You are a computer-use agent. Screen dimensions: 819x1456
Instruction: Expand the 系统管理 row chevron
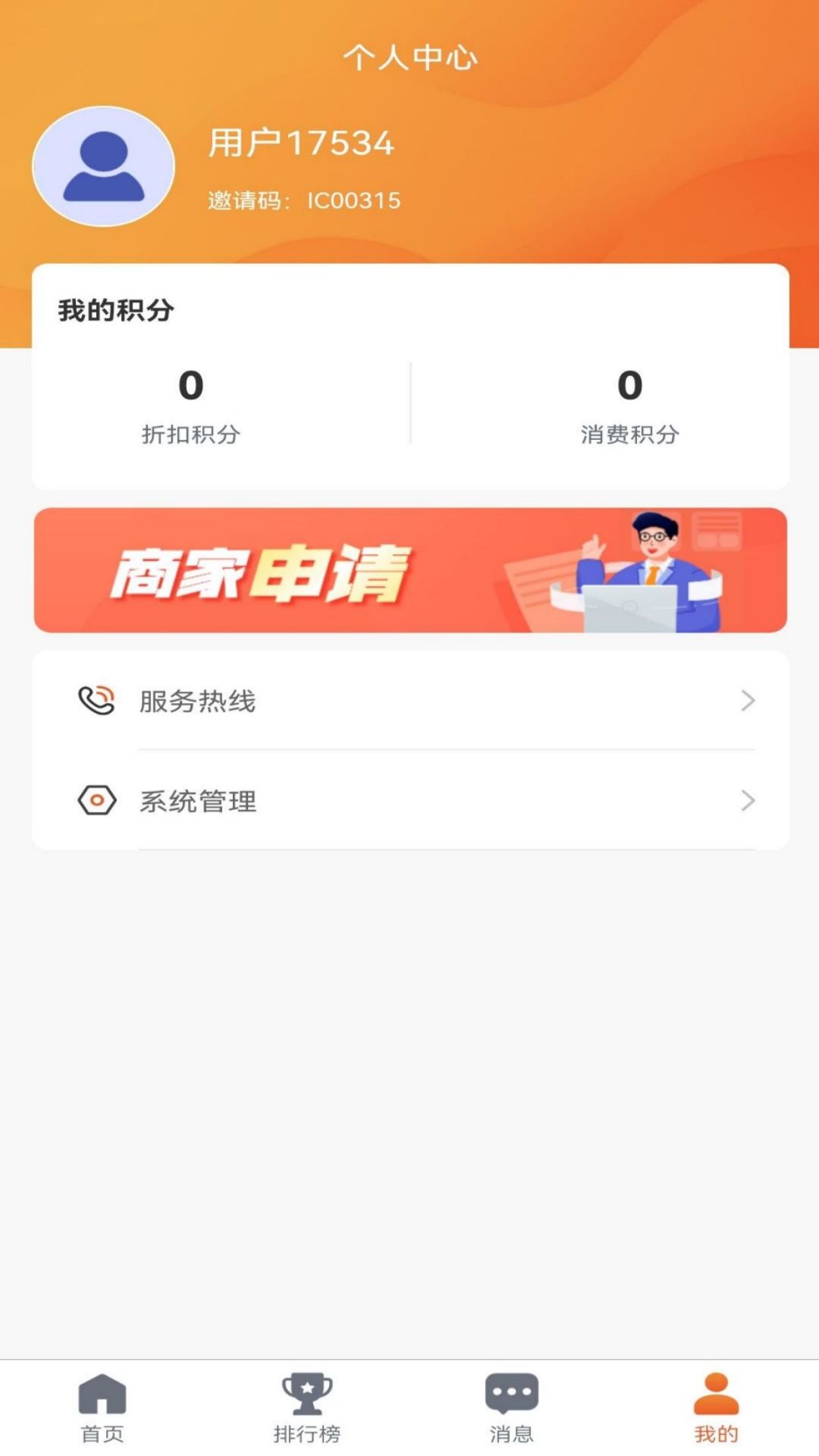point(749,801)
